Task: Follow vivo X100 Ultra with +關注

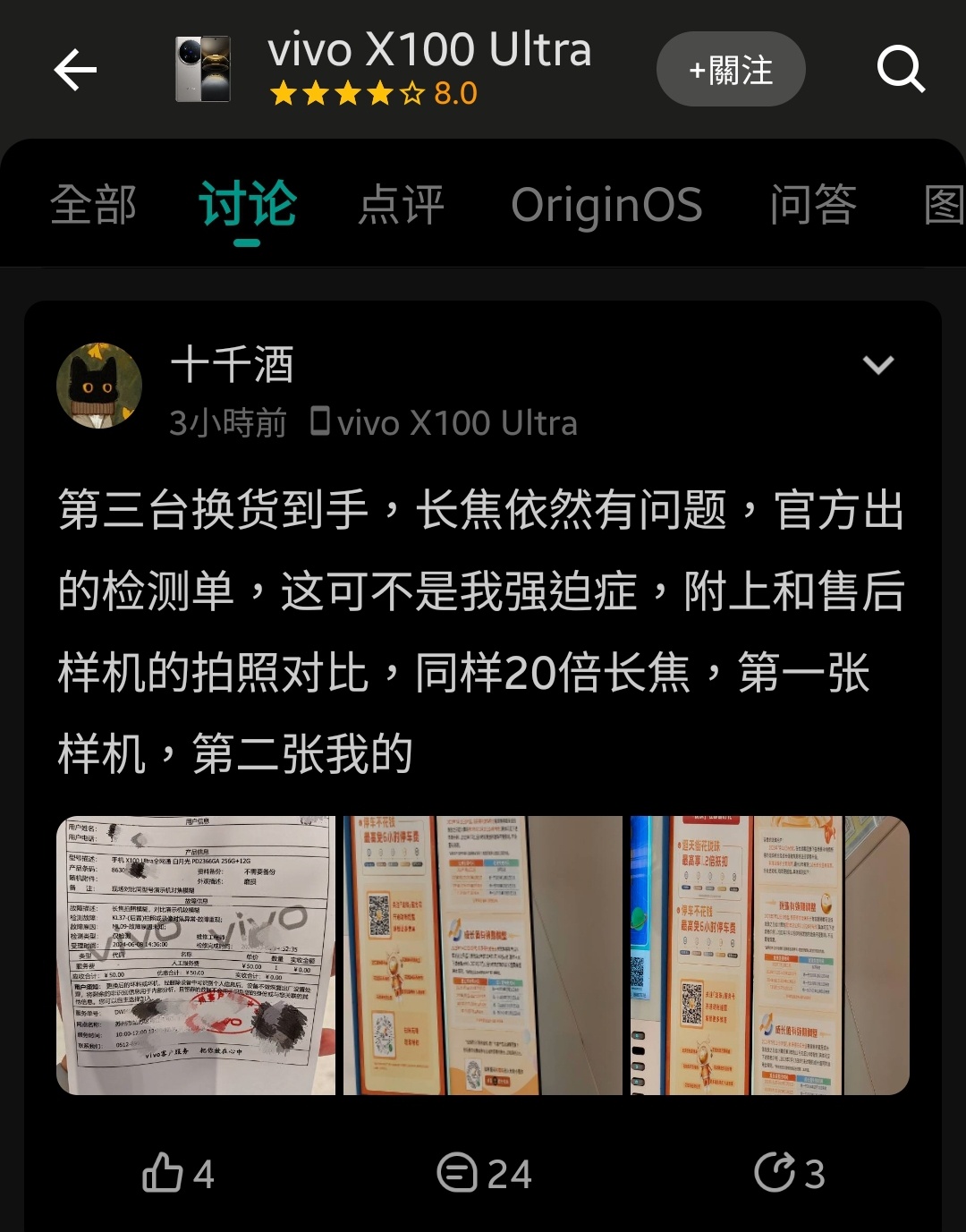Action: (x=731, y=70)
